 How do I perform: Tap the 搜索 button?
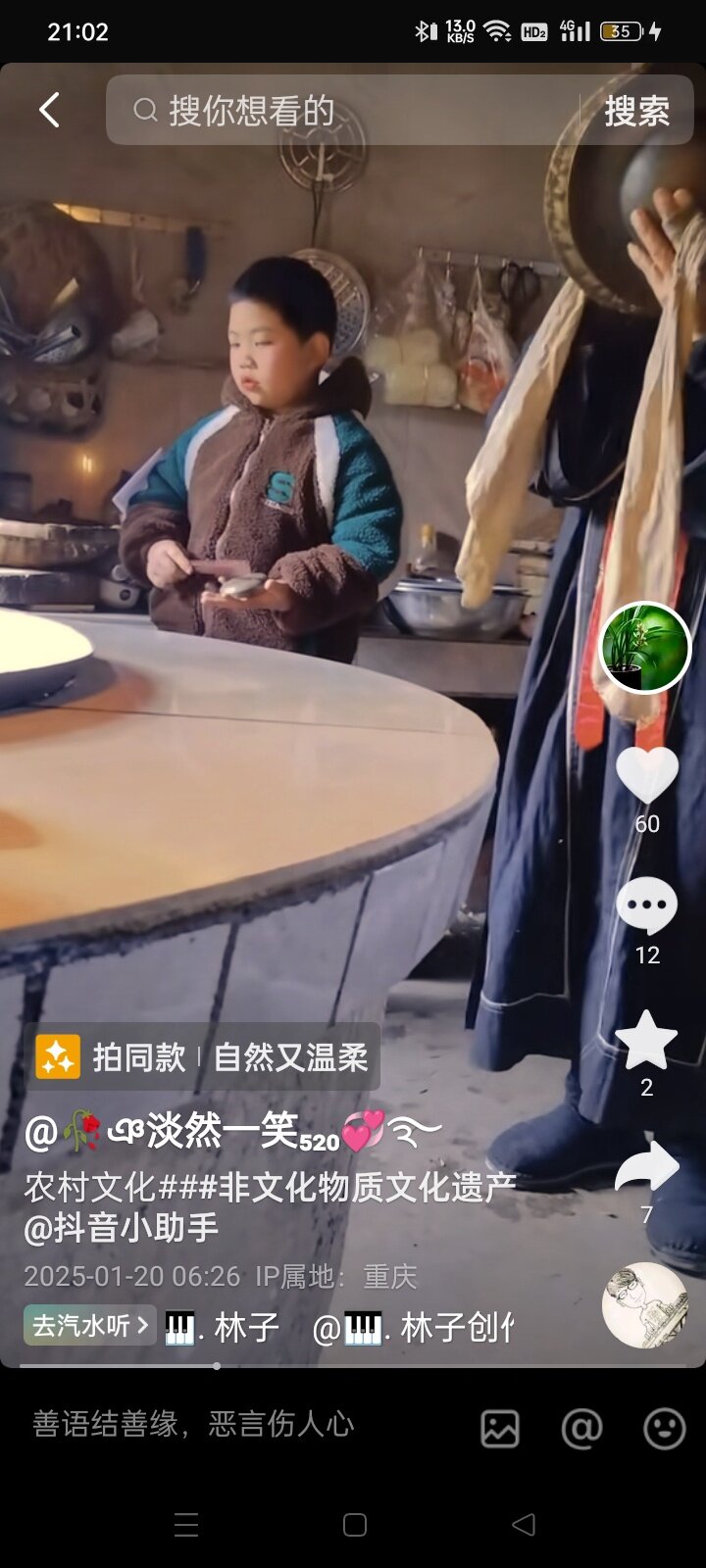coord(636,111)
